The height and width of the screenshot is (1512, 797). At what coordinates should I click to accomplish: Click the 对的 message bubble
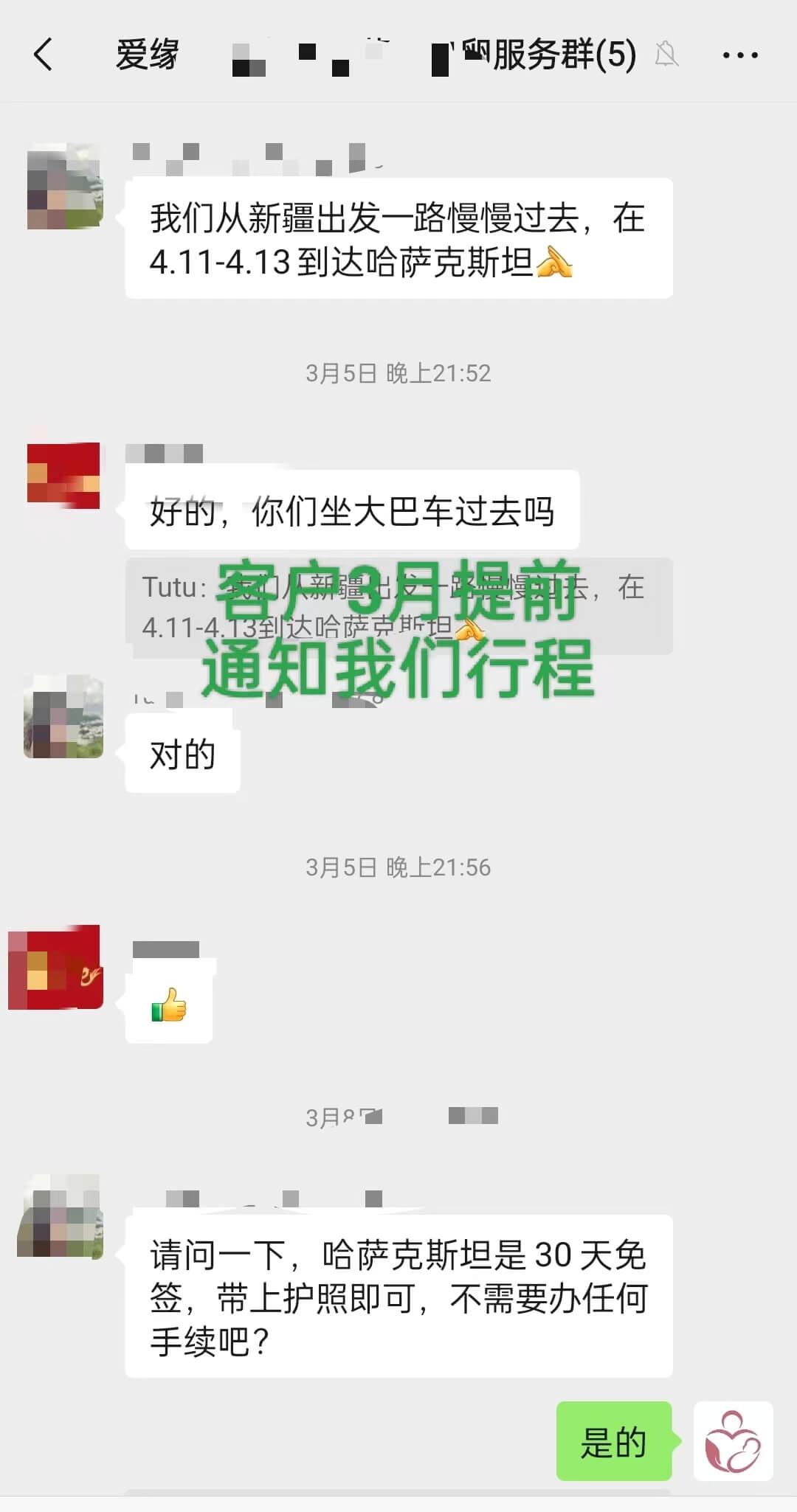(182, 752)
